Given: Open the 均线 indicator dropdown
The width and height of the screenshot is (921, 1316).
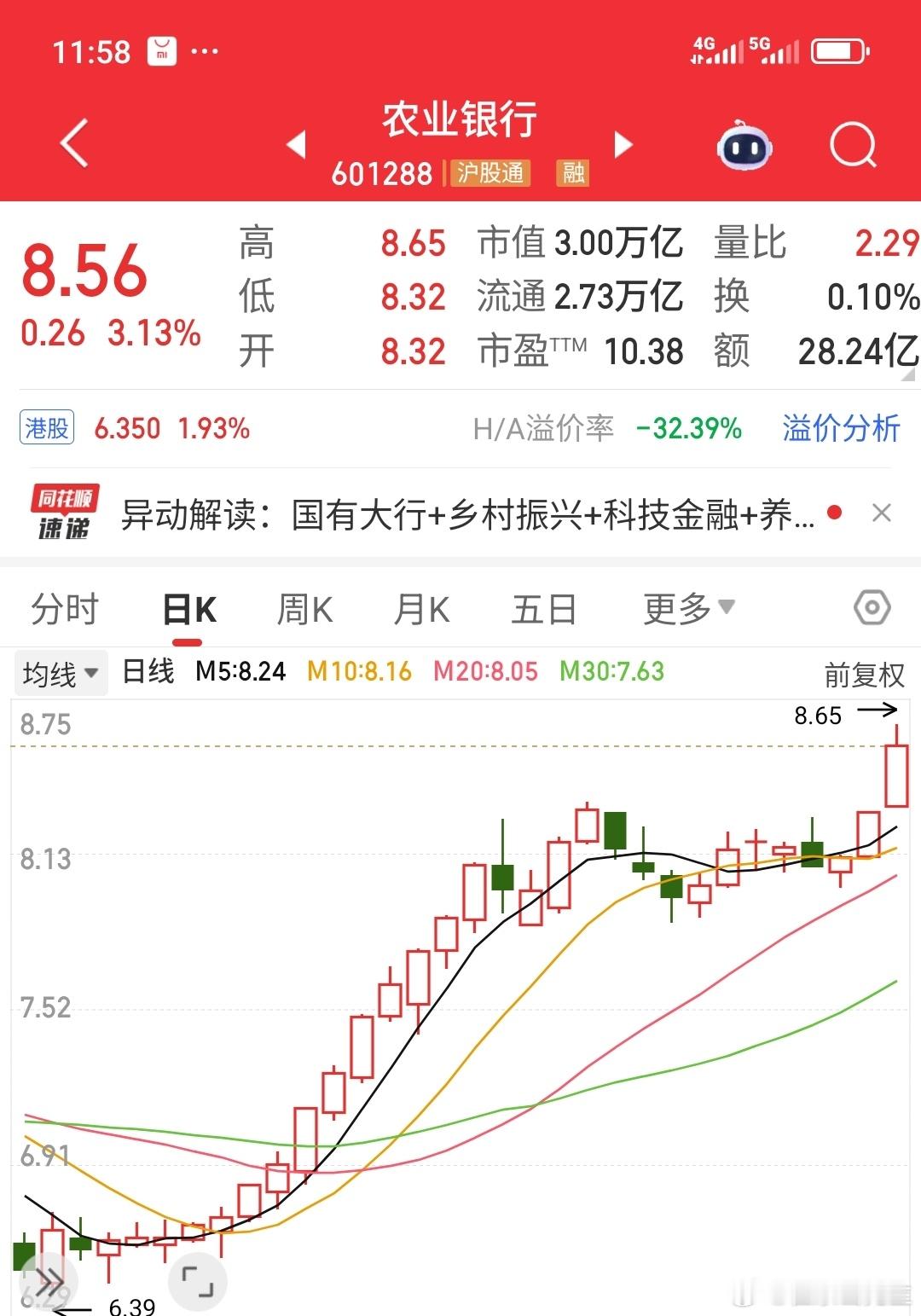Looking at the screenshot, I should click(x=60, y=673).
